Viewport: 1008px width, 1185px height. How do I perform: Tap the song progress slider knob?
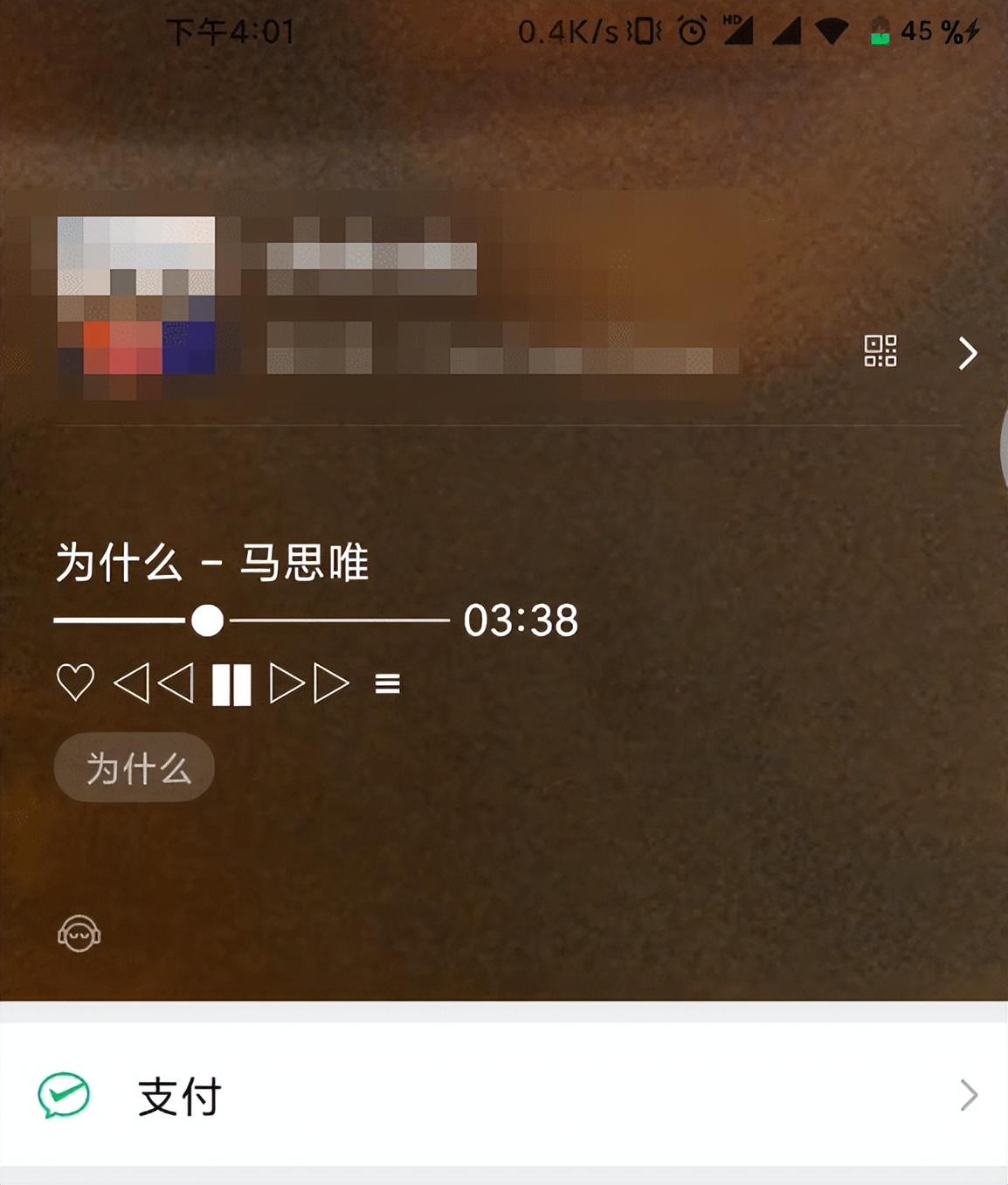[x=207, y=620]
